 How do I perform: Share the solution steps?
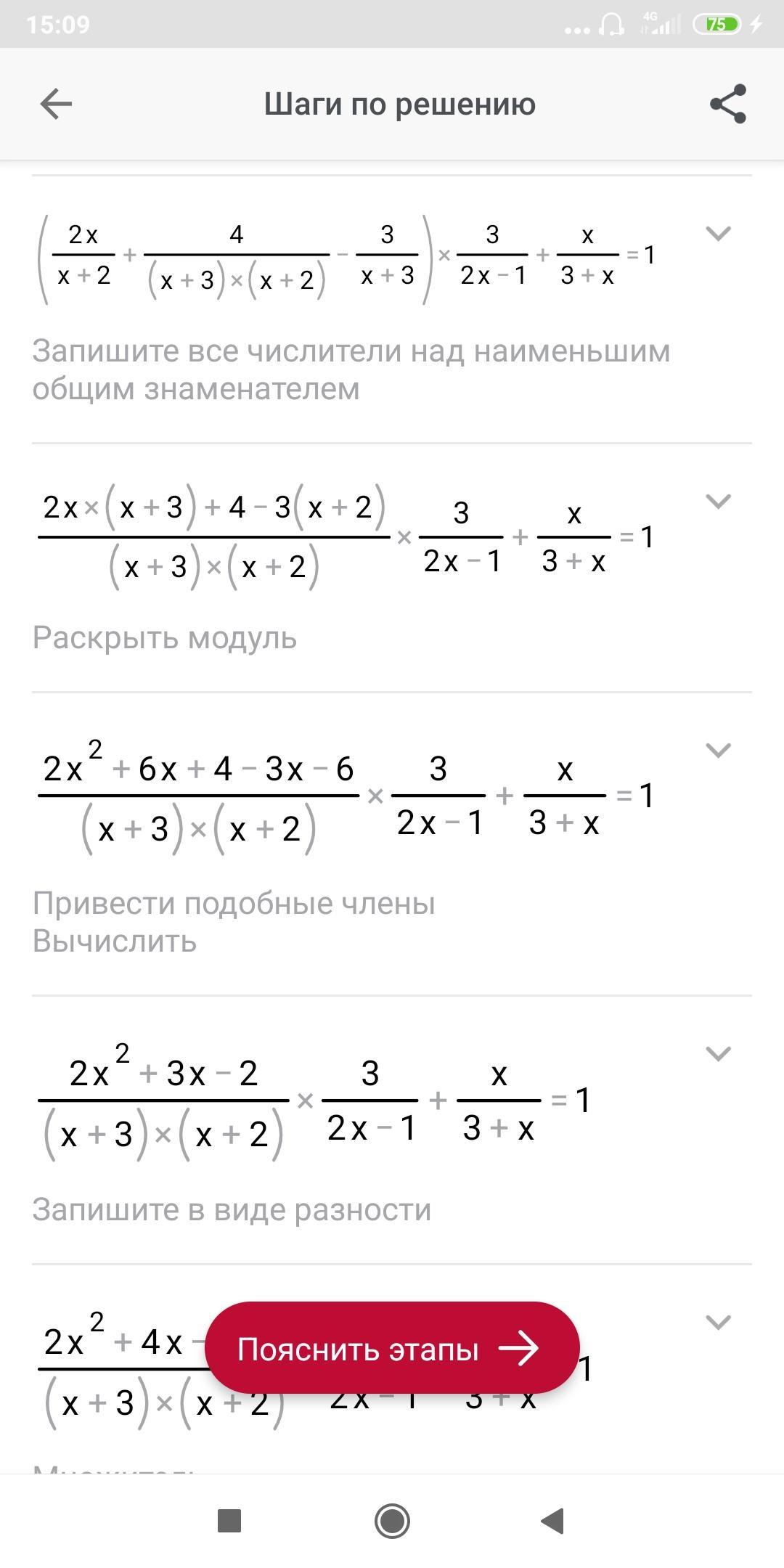(728, 104)
